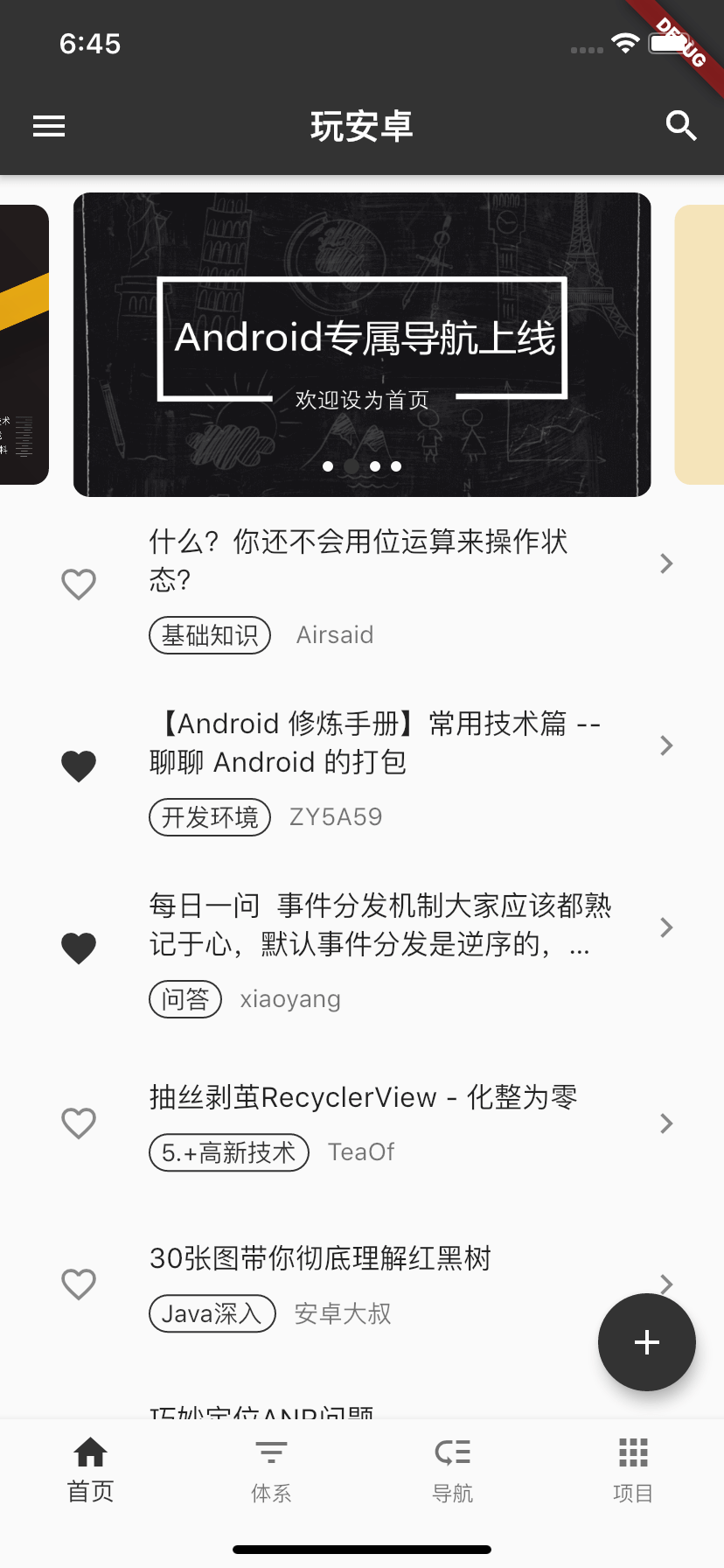
Task: Unfavorite the article by ZY5A59
Action: (x=79, y=766)
